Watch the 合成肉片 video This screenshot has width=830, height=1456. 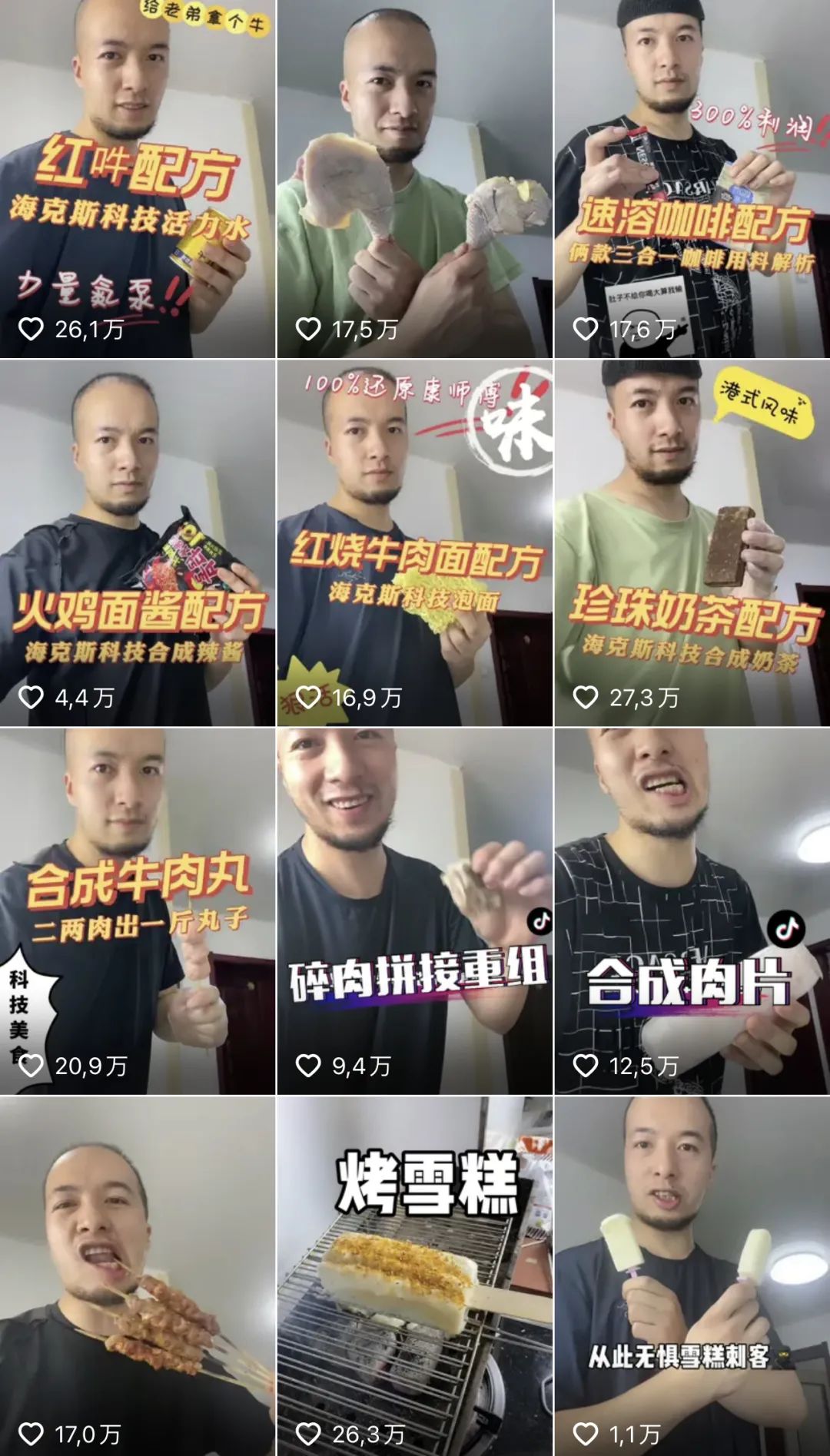(x=692, y=910)
